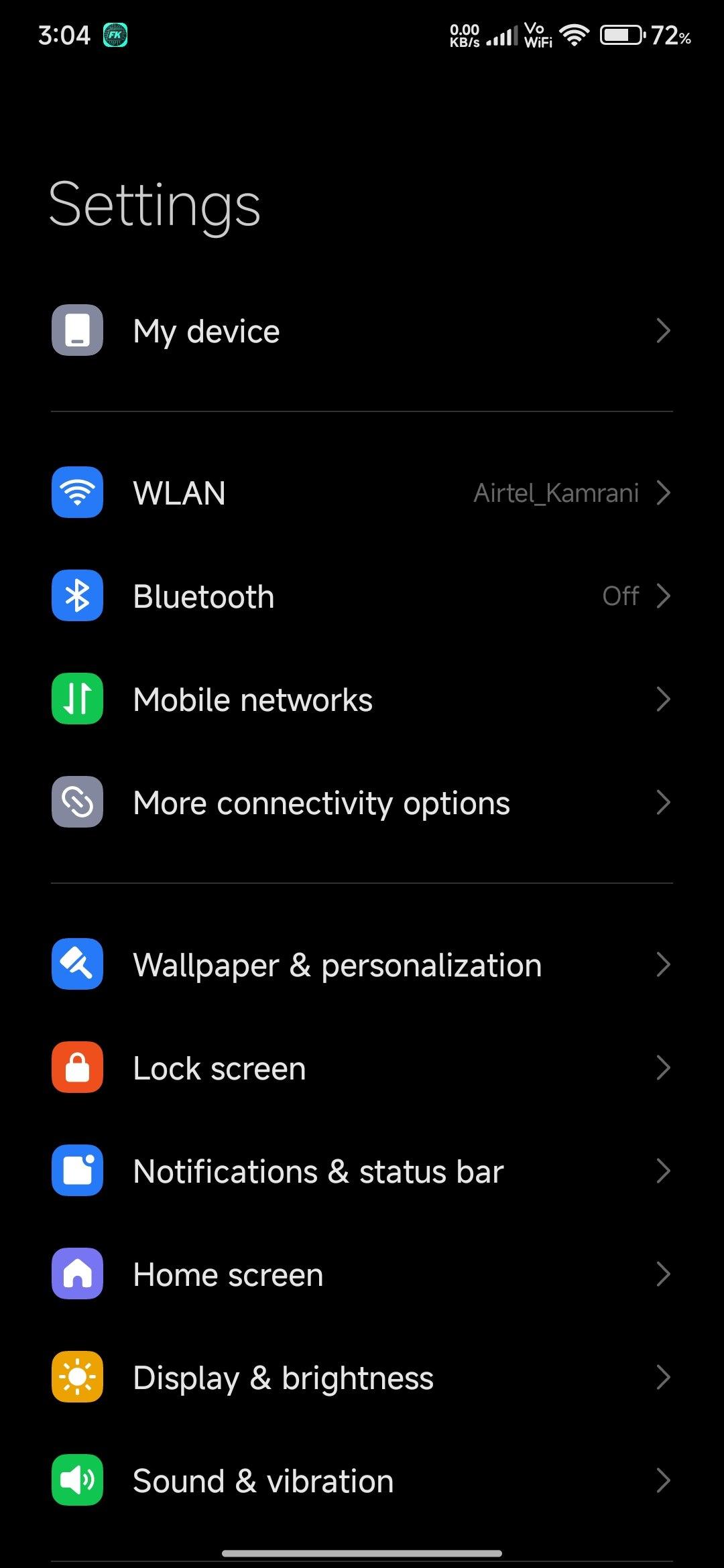Open Sound & vibration settings

click(362, 1480)
